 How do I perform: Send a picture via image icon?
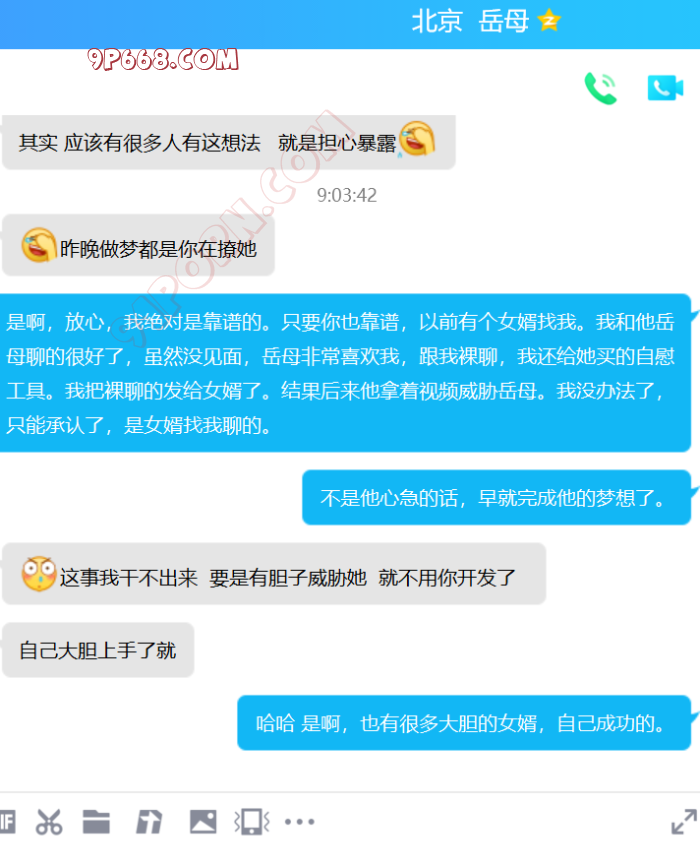[x=203, y=822]
